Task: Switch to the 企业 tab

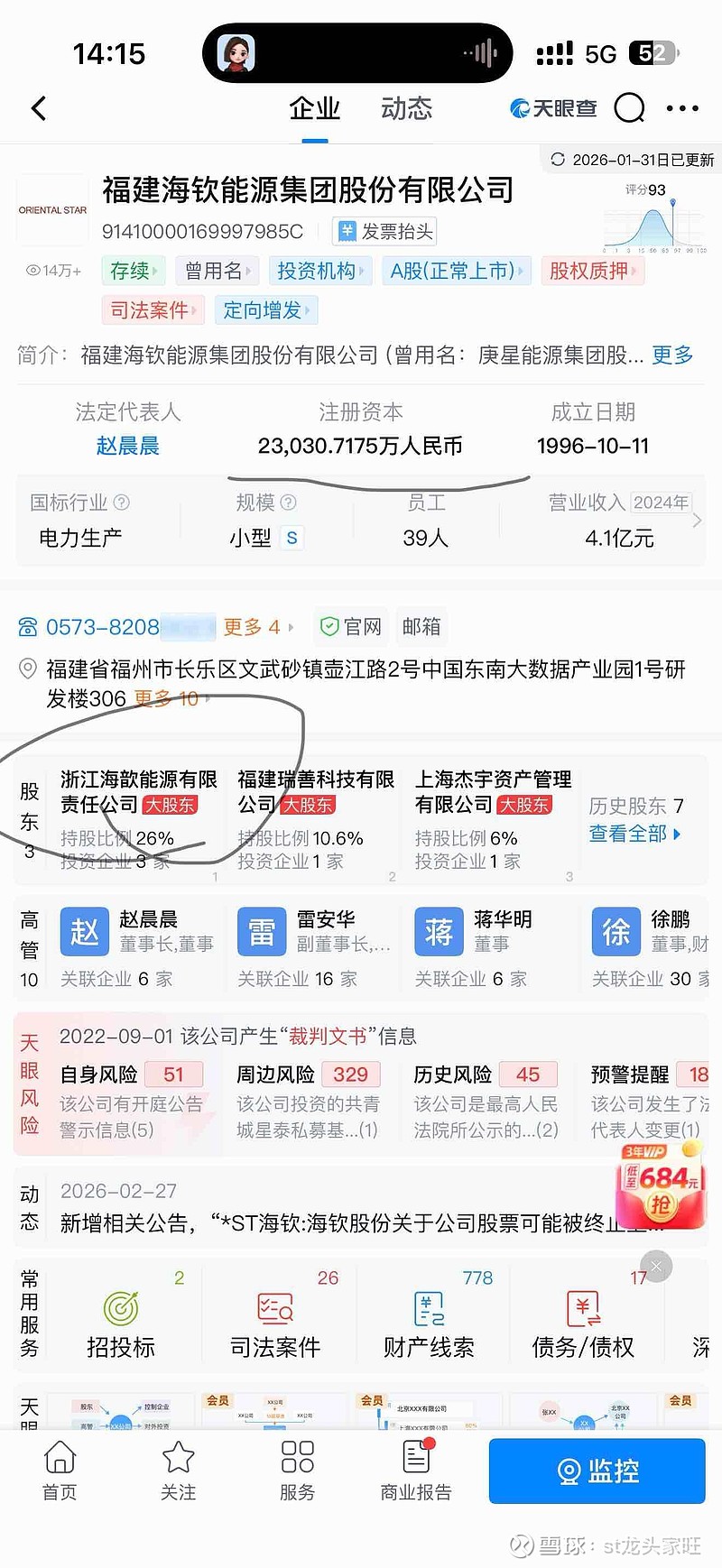Action: click(317, 107)
